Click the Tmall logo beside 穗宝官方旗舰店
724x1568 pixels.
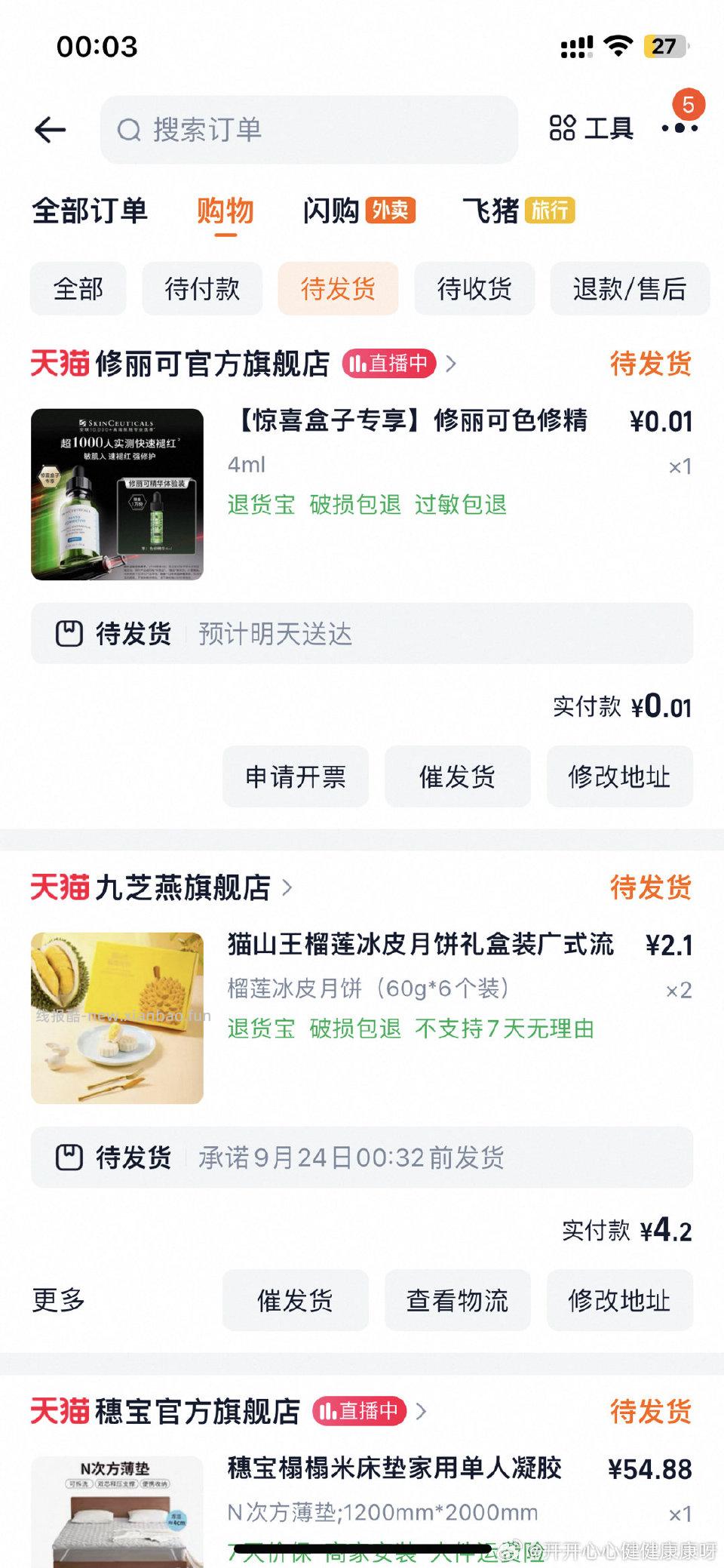pyautogui.click(x=60, y=1410)
